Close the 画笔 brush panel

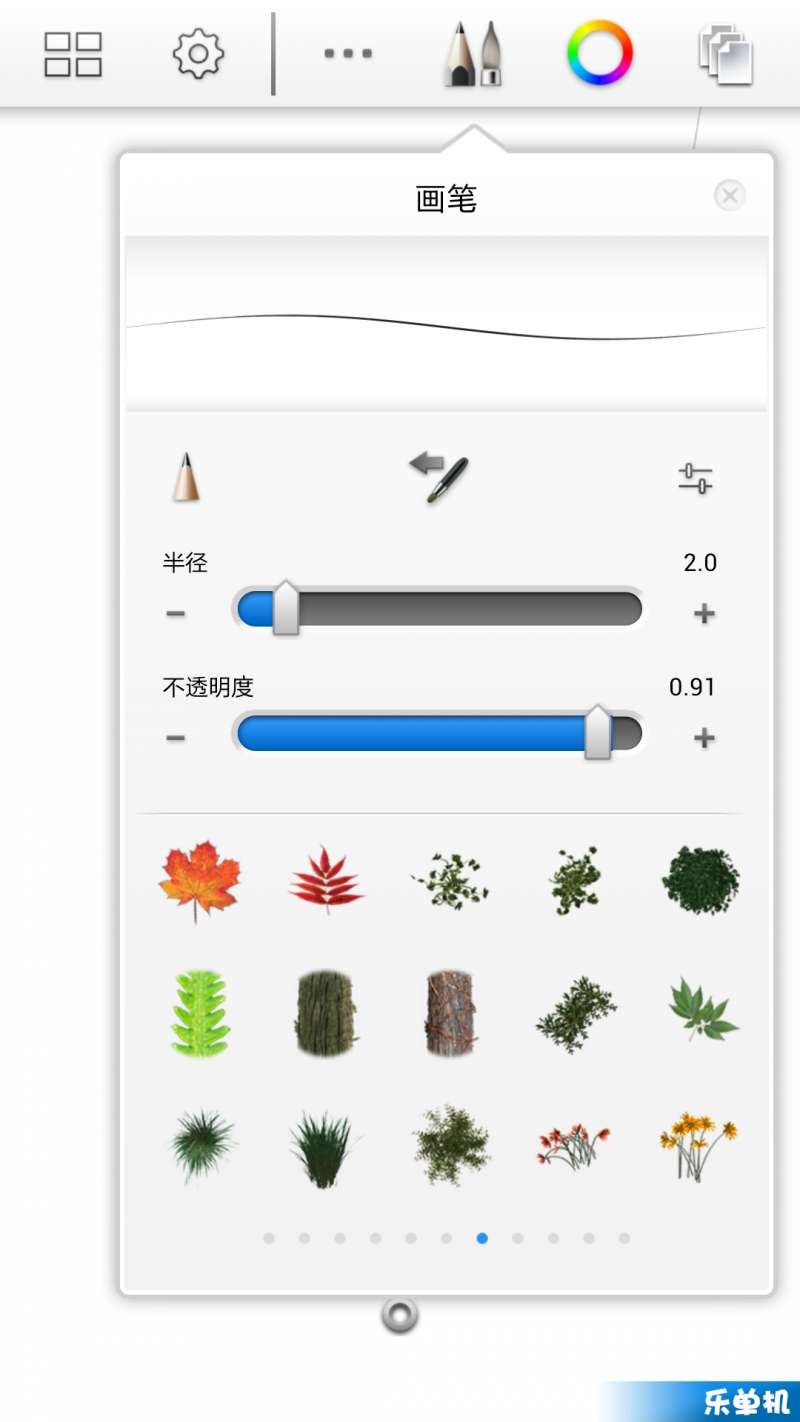point(730,195)
